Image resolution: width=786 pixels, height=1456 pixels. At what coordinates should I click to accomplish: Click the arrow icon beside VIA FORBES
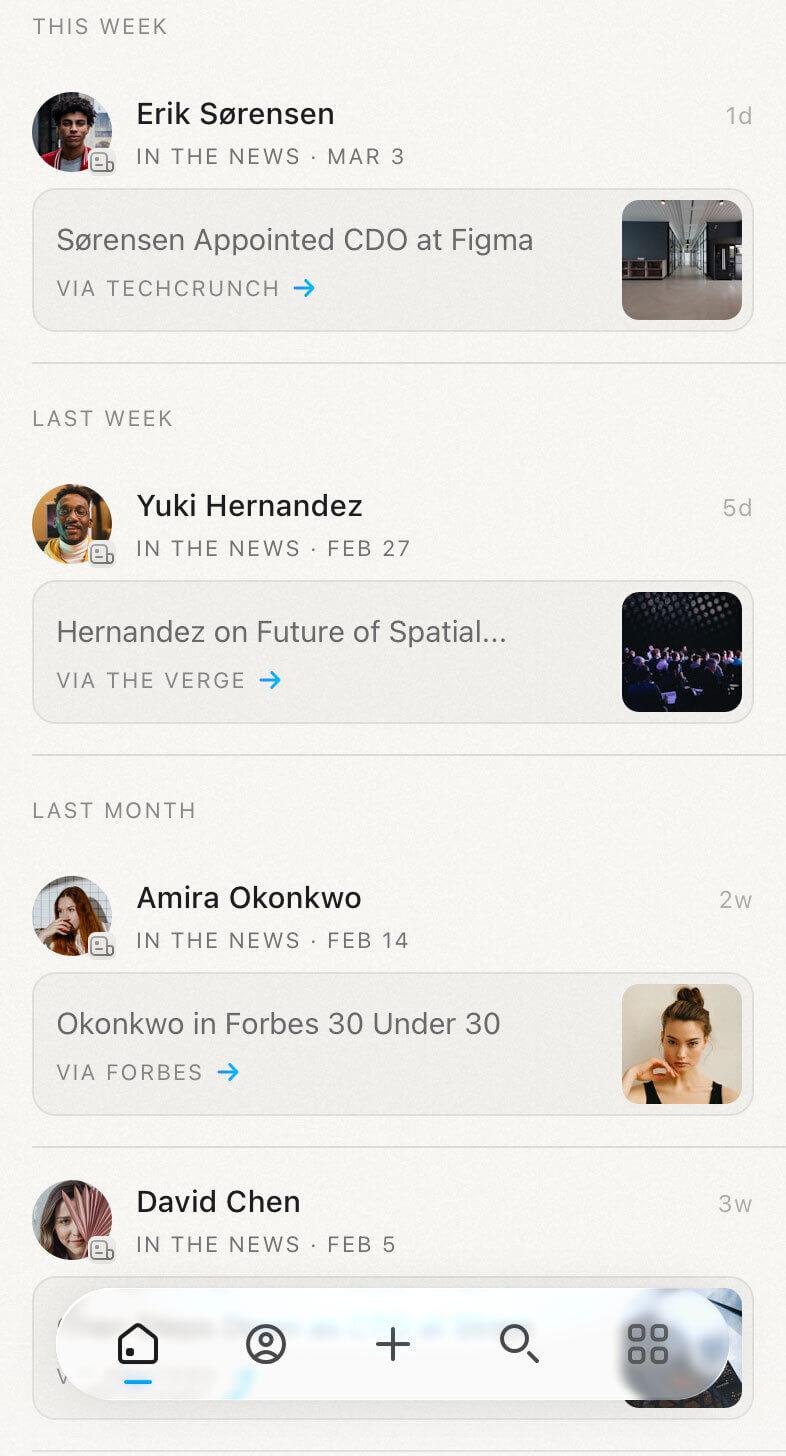229,1072
